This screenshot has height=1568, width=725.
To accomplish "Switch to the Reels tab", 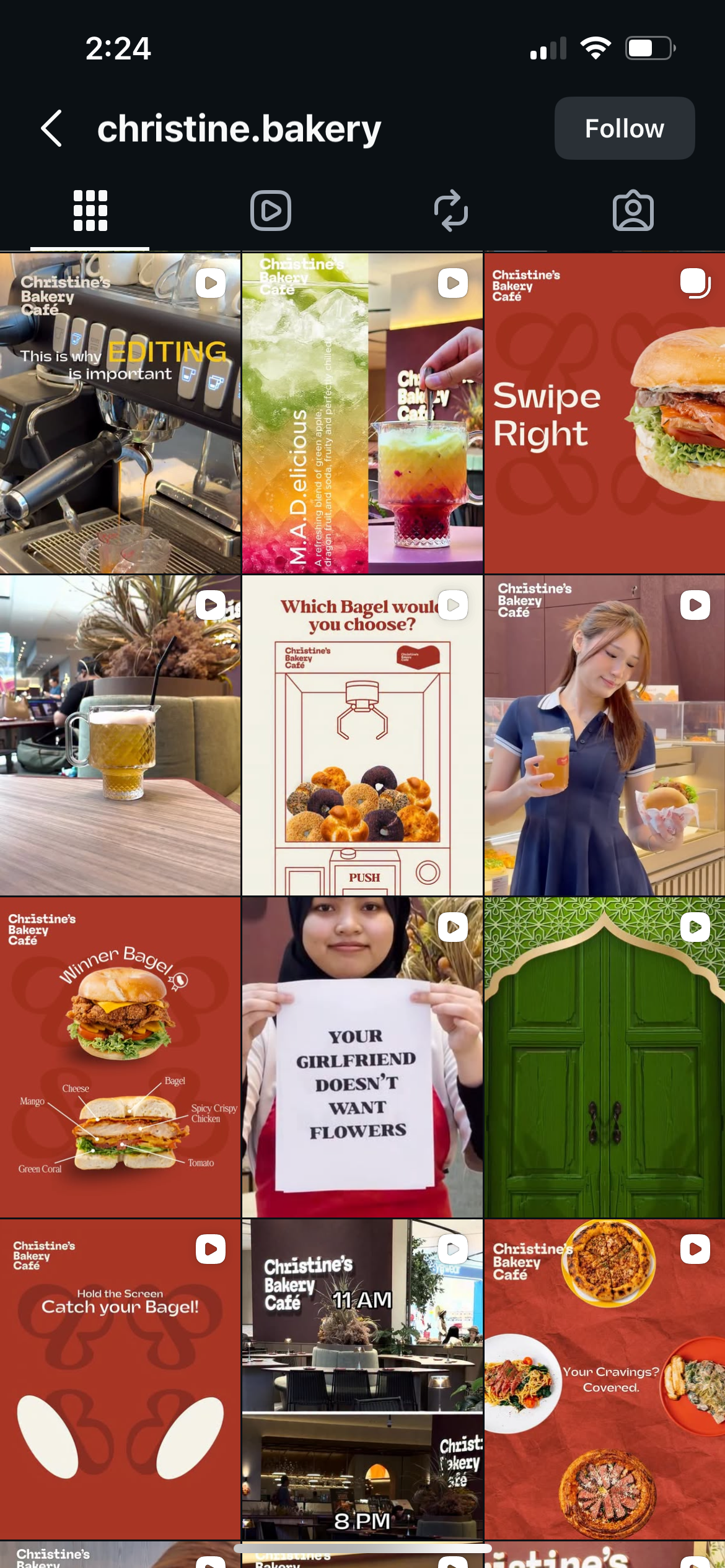I will (x=271, y=211).
